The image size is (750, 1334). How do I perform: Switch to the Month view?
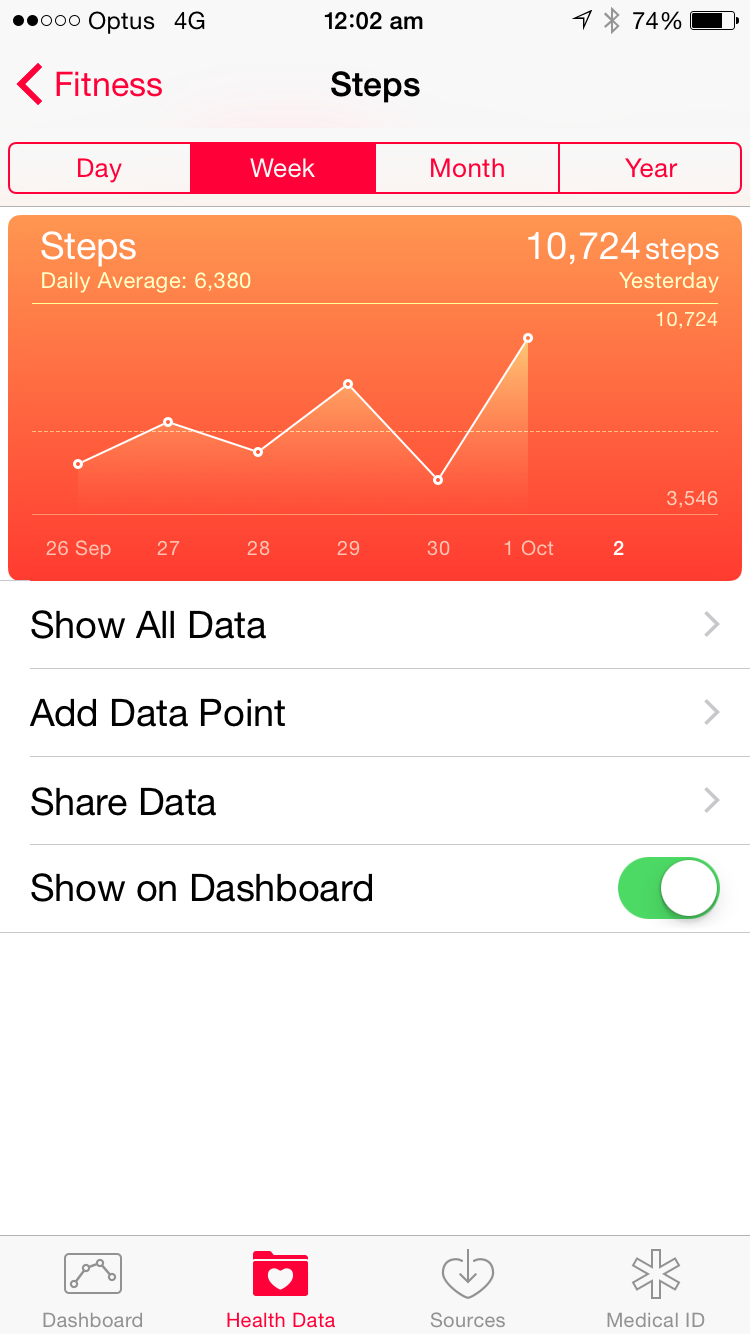(x=467, y=168)
